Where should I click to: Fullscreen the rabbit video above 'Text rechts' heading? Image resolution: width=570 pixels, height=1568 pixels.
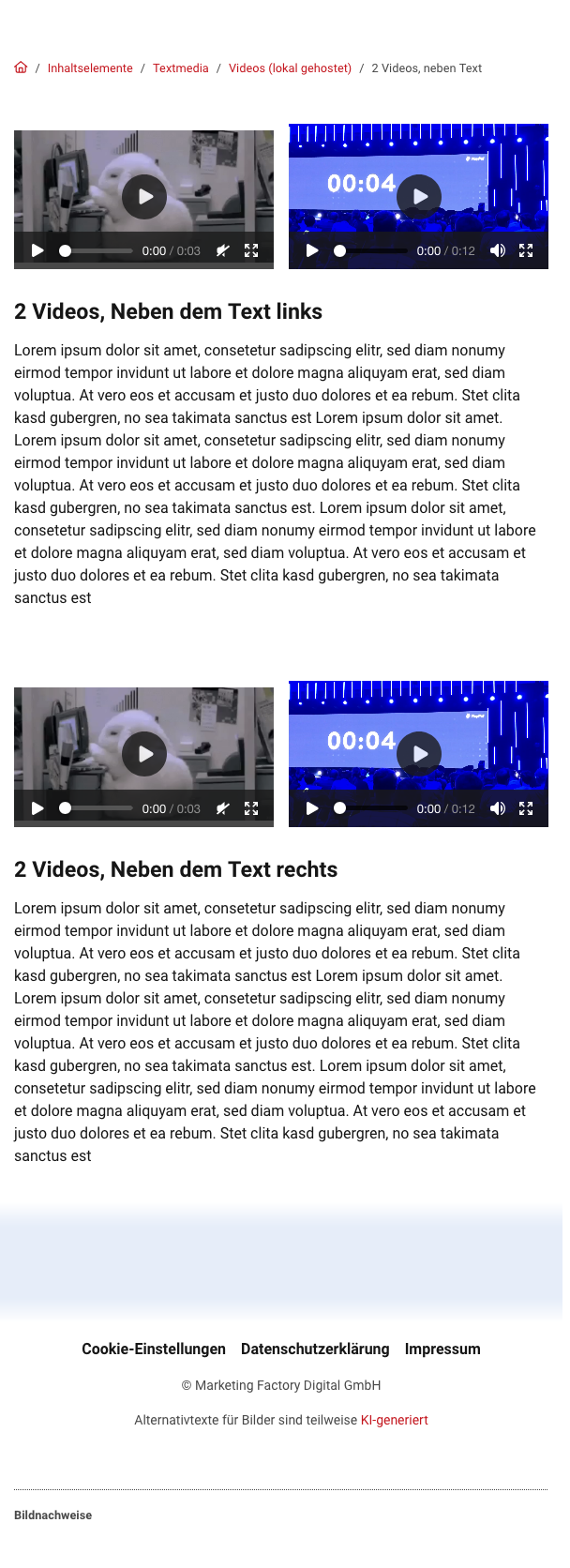pos(251,808)
